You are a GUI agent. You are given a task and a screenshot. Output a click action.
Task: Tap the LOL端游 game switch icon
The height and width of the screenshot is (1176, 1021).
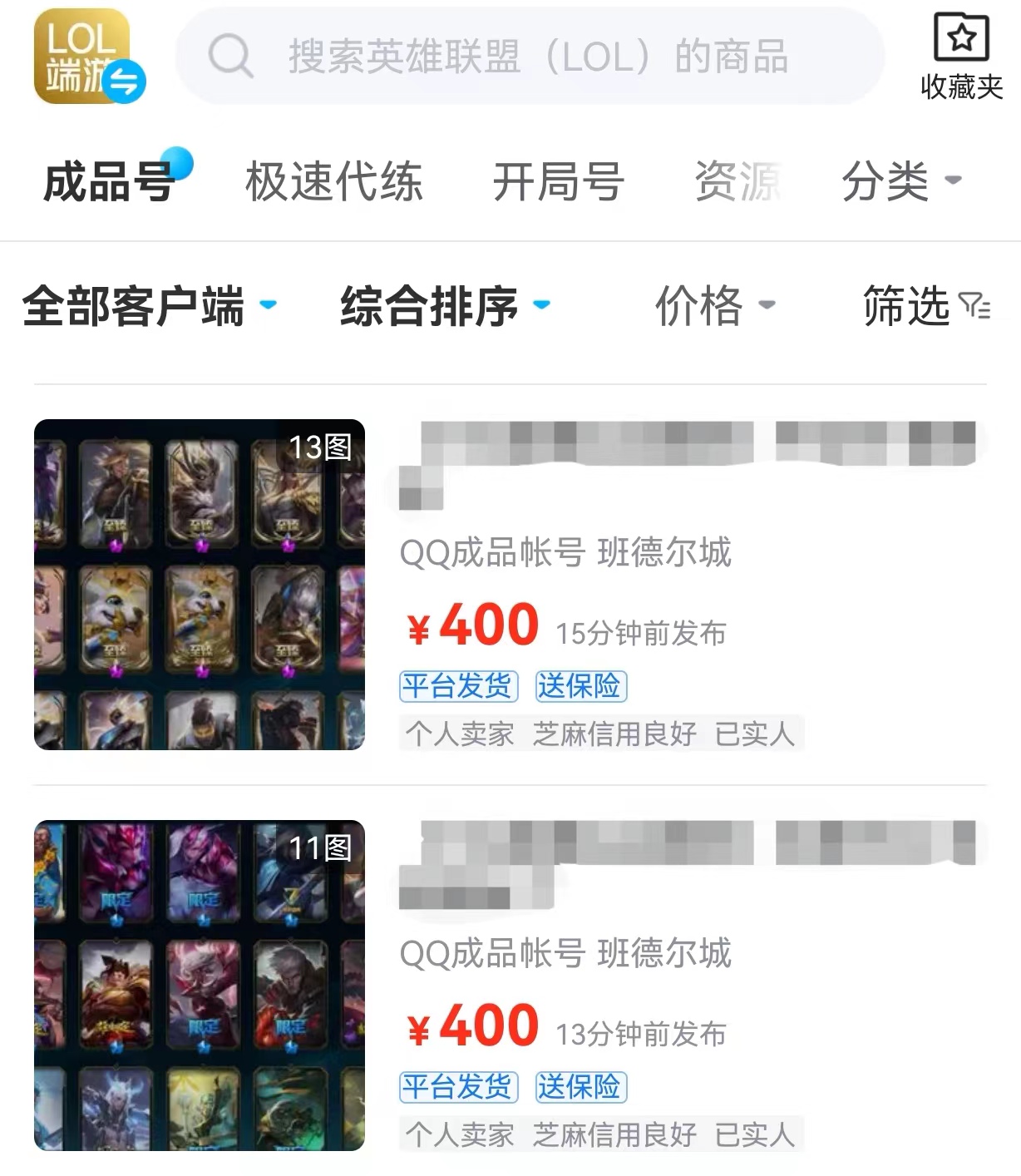pyautogui.click(x=87, y=57)
